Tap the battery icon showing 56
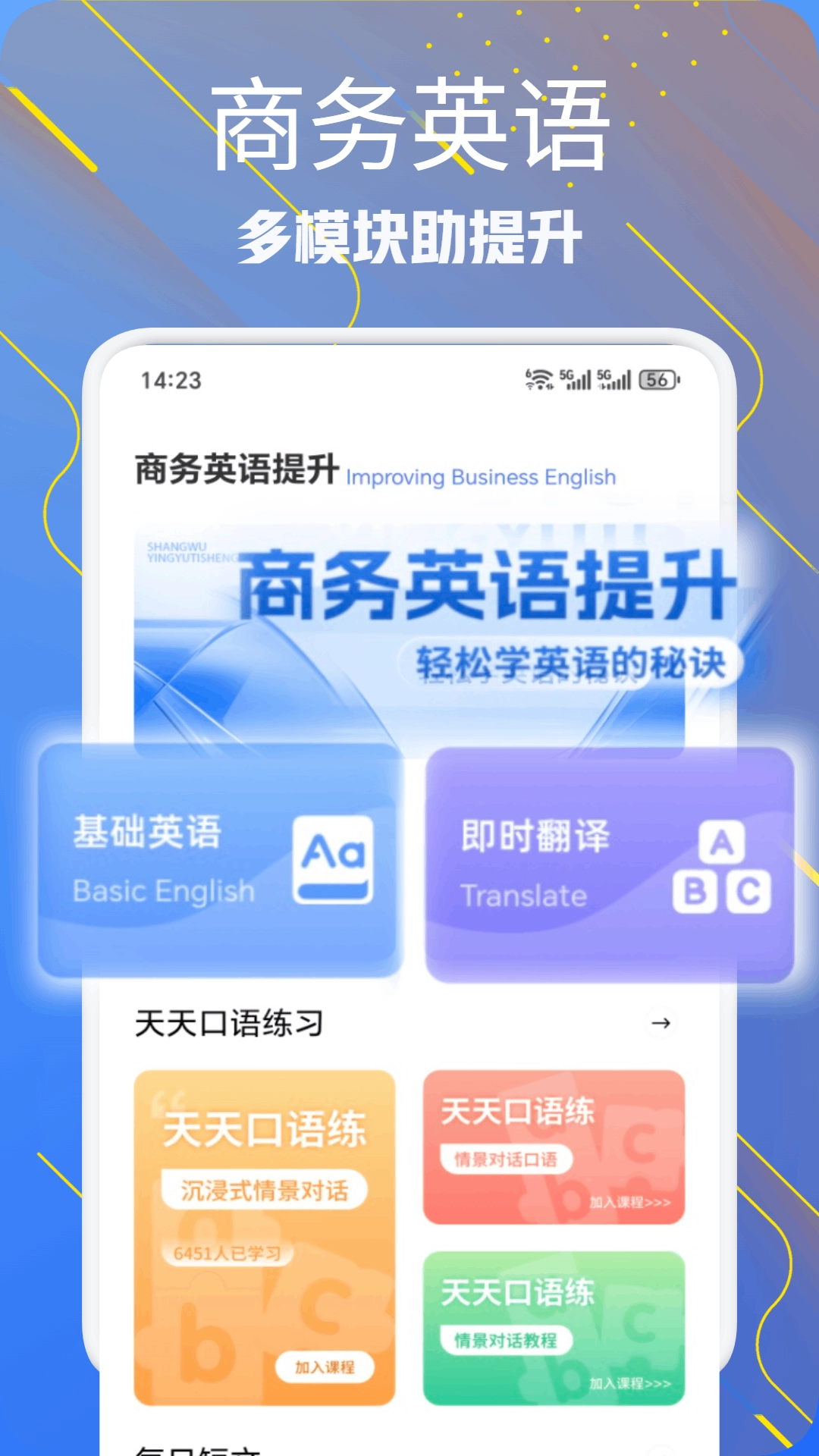The height and width of the screenshot is (1456, 819). (x=657, y=380)
